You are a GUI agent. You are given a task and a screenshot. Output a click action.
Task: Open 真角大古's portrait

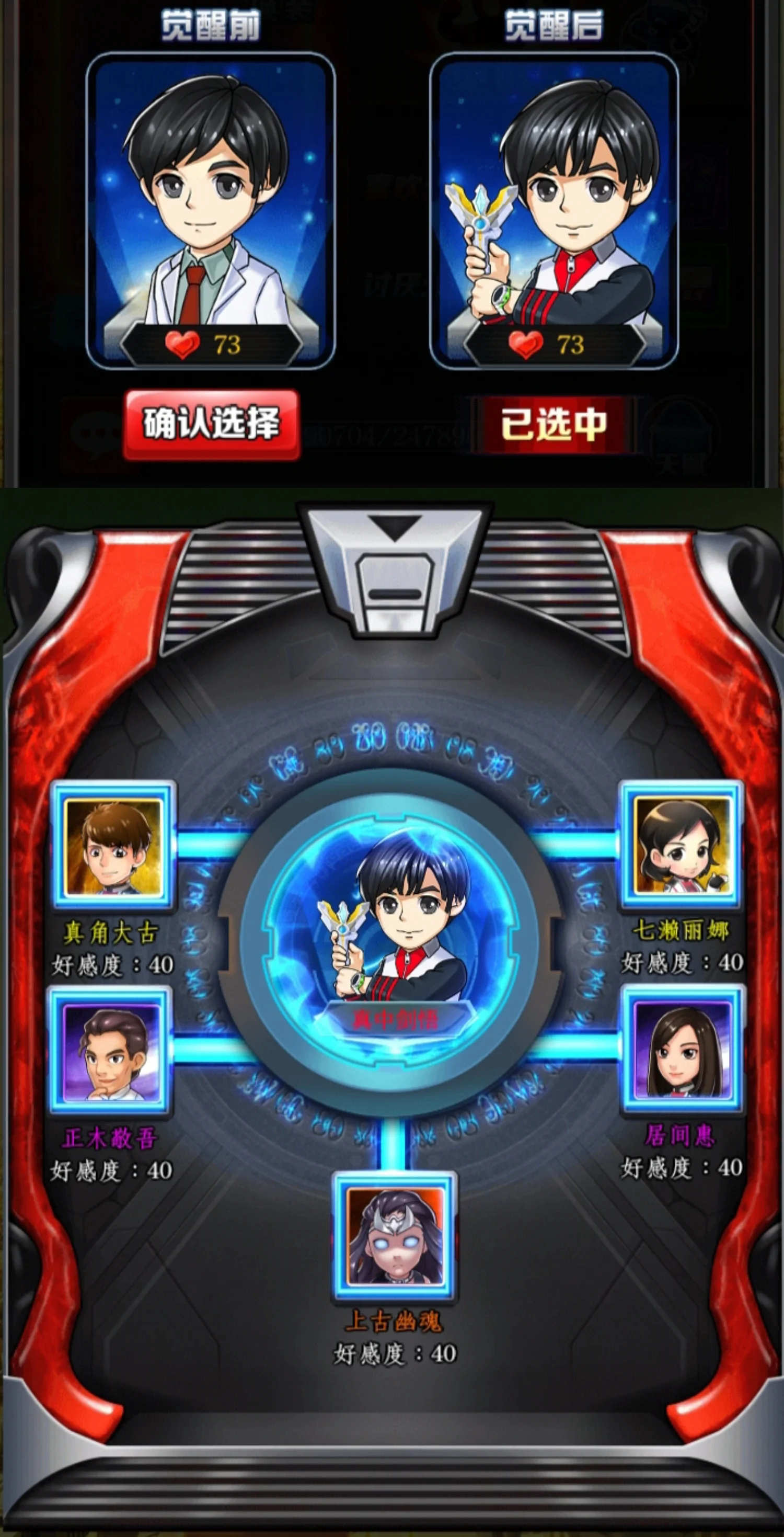point(113,847)
